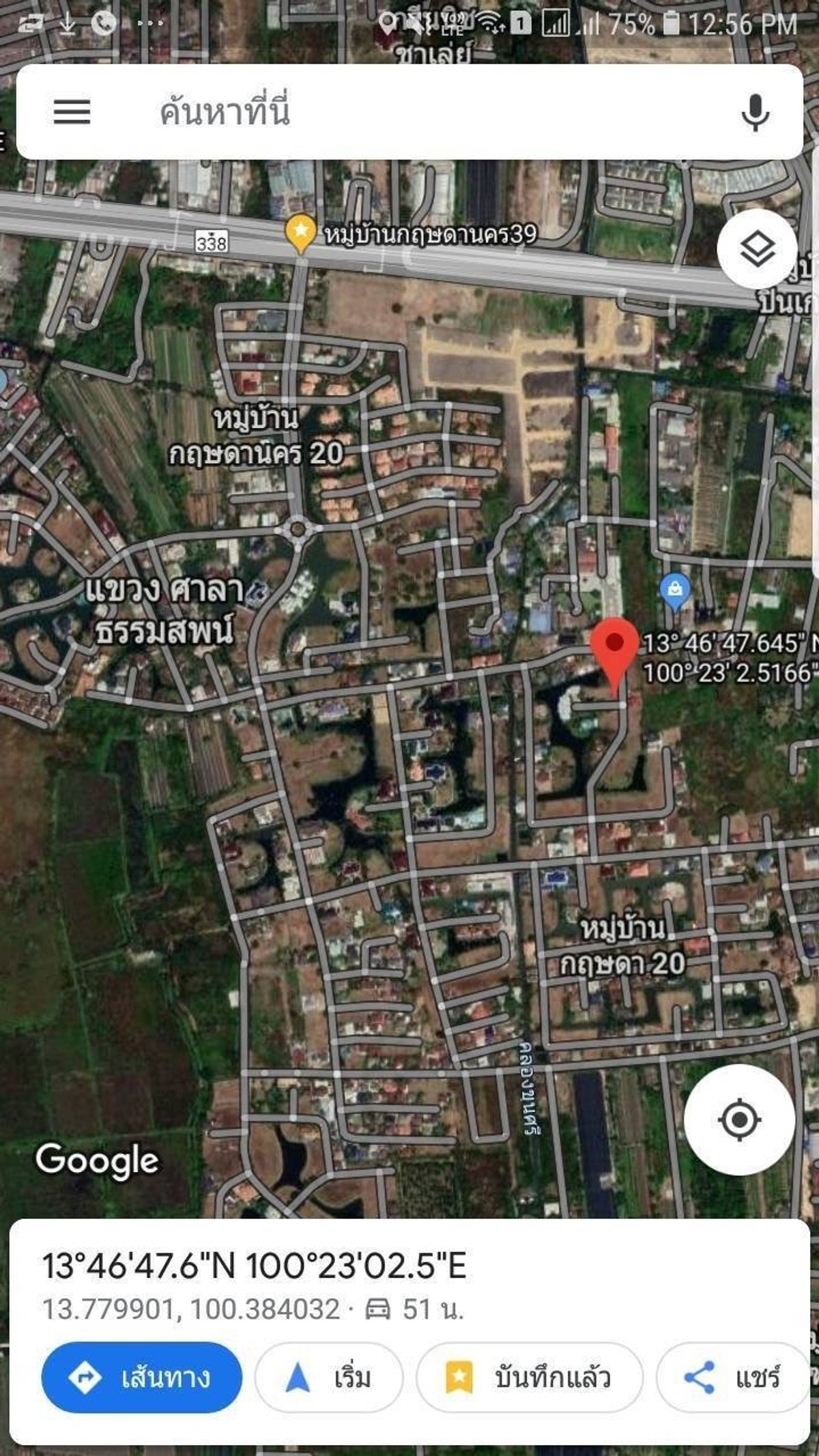
Task: Open the hamburger menu
Action: [72, 112]
